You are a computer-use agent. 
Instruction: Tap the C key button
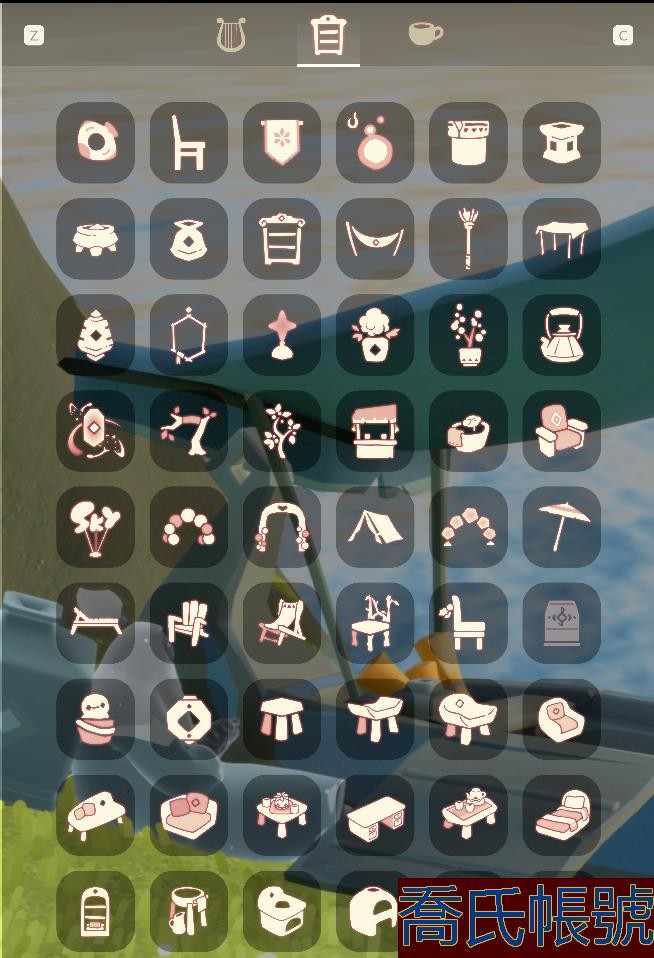tap(623, 36)
